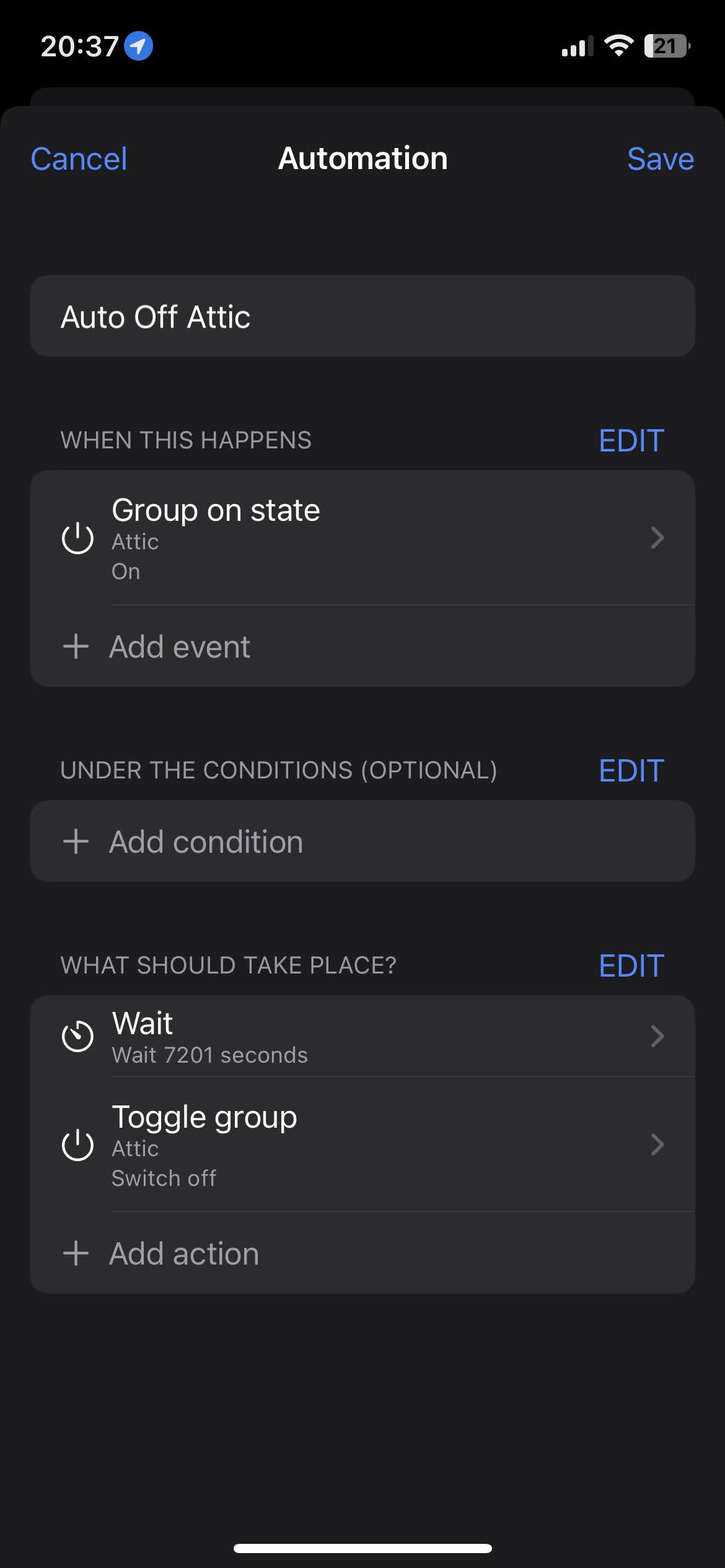Open the Group on state event

coord(362,538)
